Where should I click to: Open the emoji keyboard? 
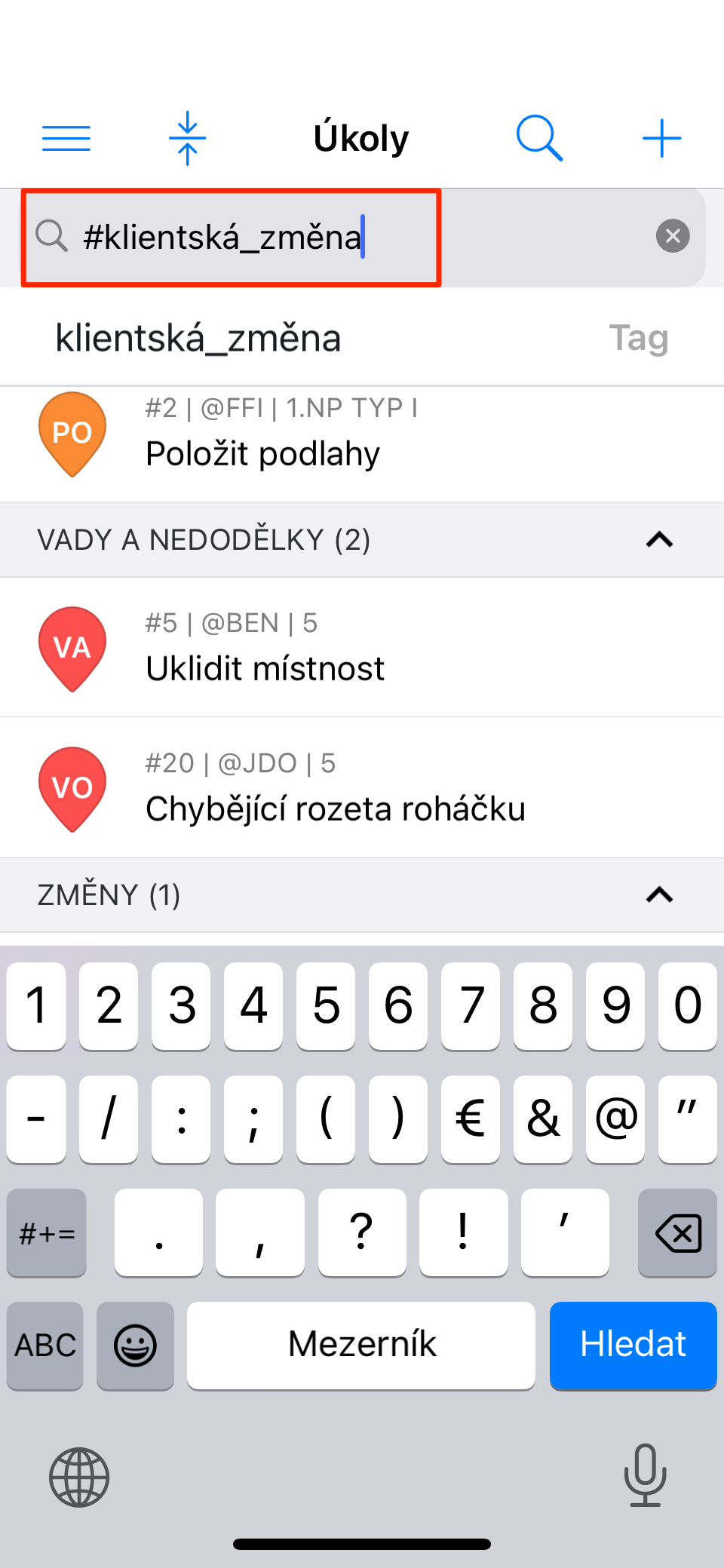tap(135, 1345)
